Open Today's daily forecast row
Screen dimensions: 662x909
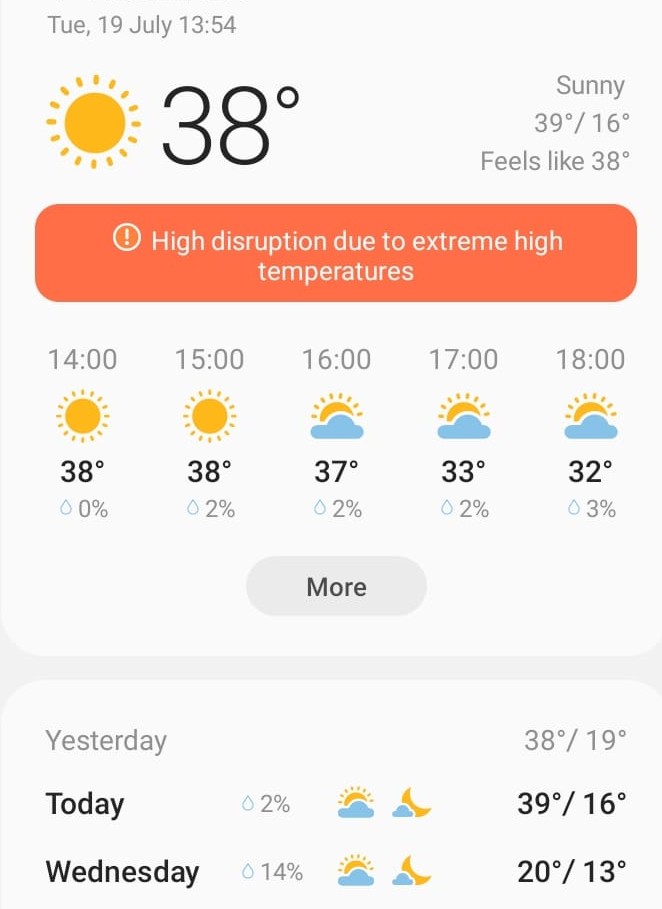point(336,803)
